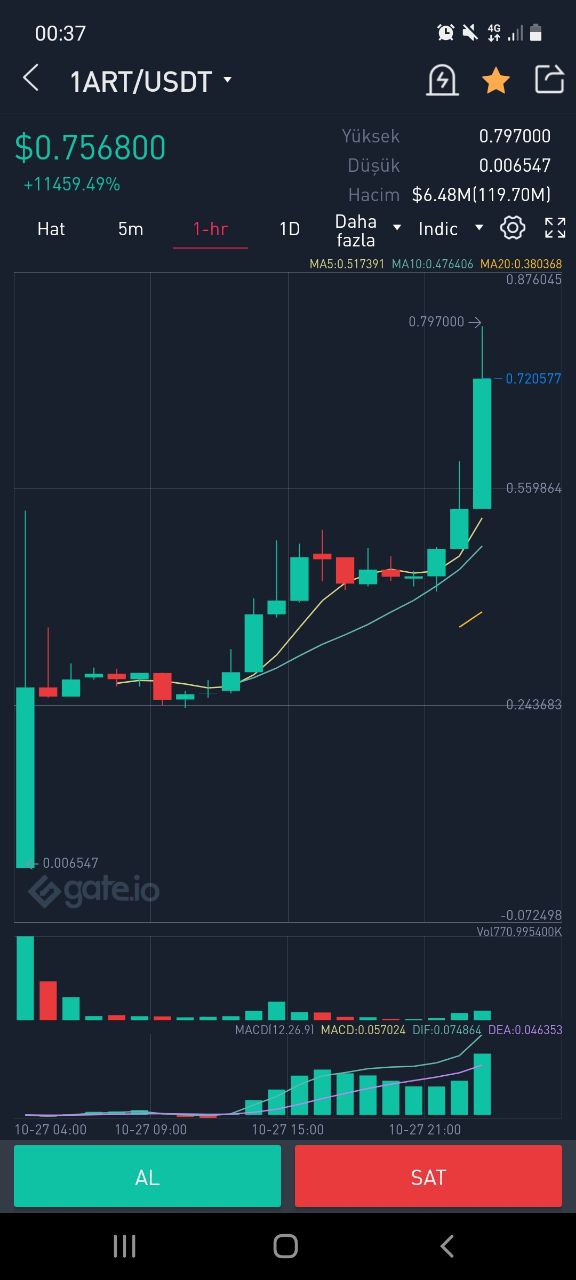Go back using the top-left arrow
The image size is (576, 1280).
[31, 78]
